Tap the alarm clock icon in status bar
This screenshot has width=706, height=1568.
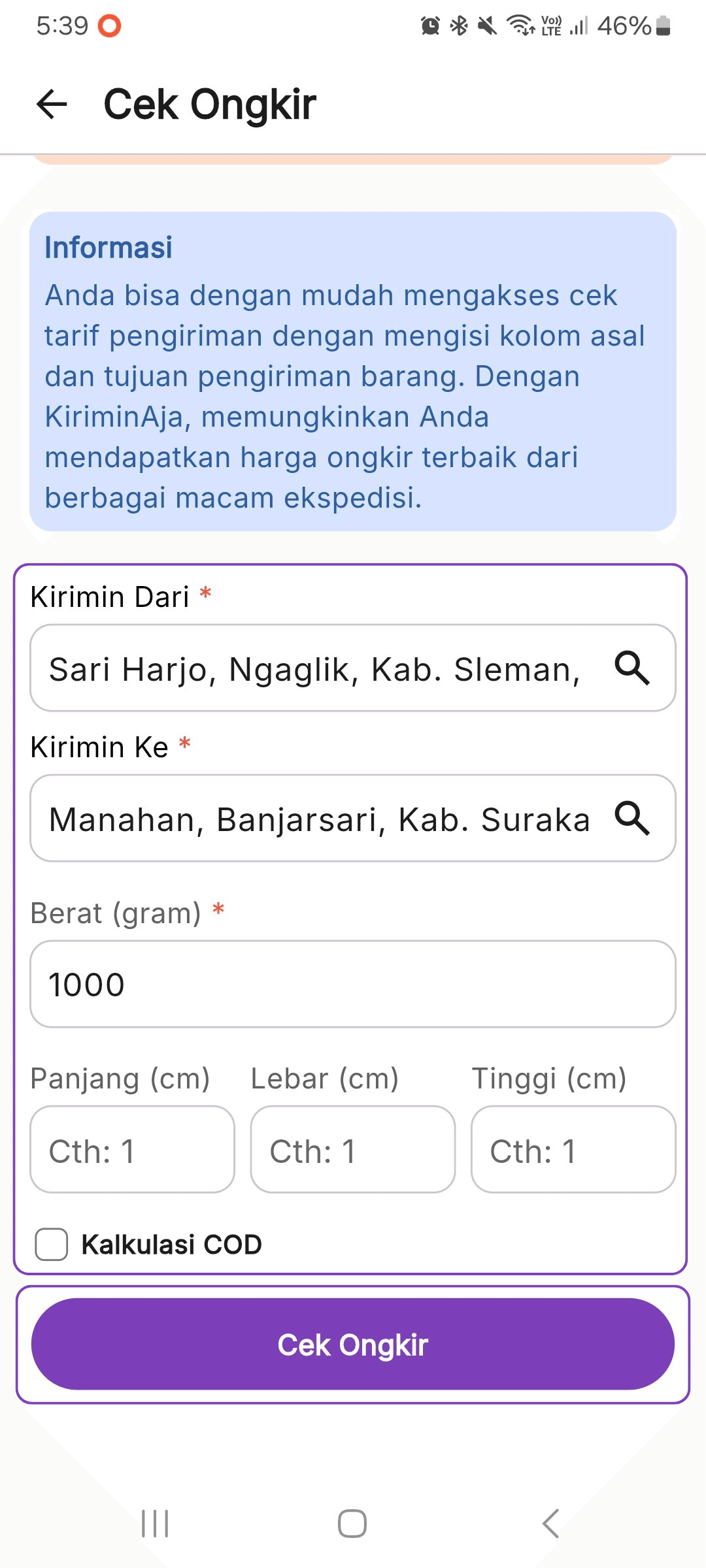pos(429,25)
